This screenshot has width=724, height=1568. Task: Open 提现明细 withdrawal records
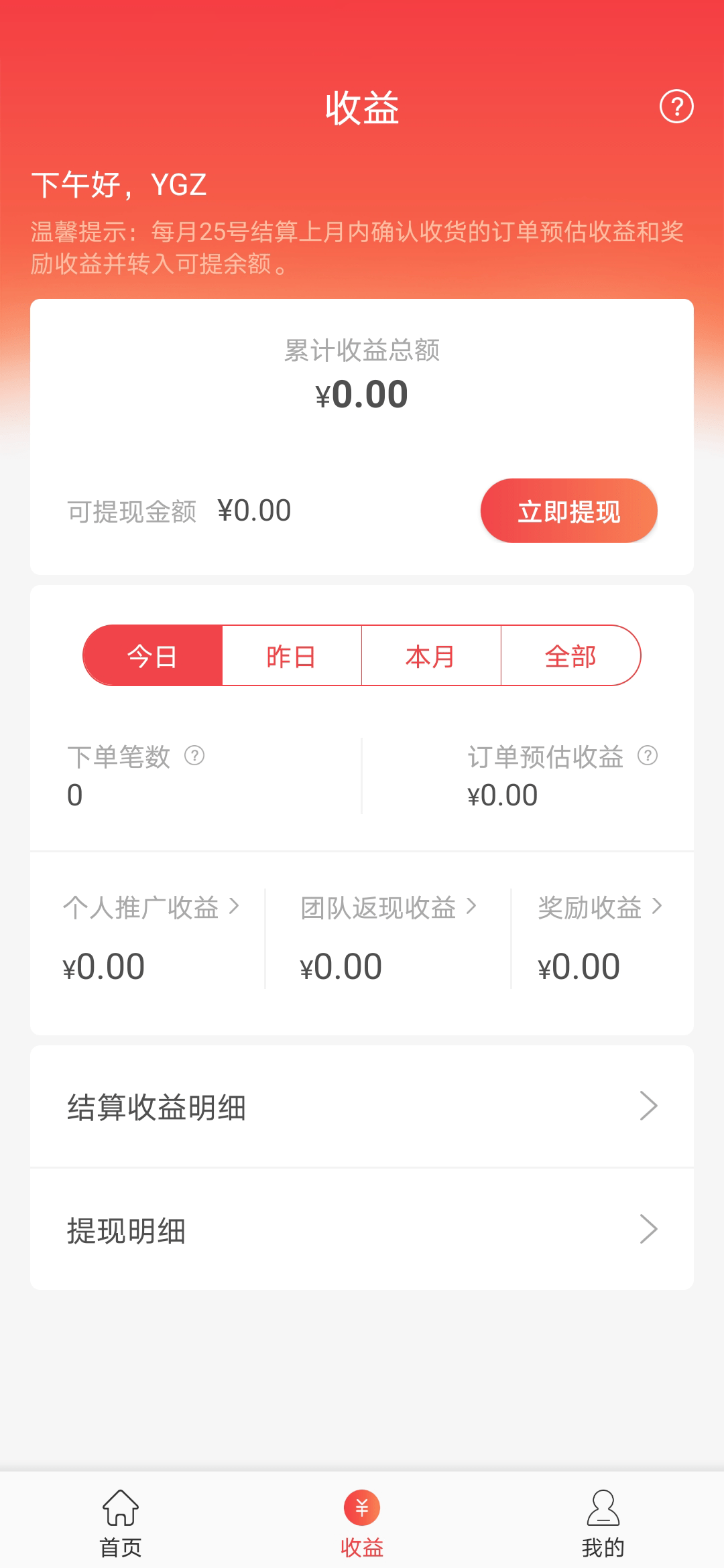click(362, 1230)
